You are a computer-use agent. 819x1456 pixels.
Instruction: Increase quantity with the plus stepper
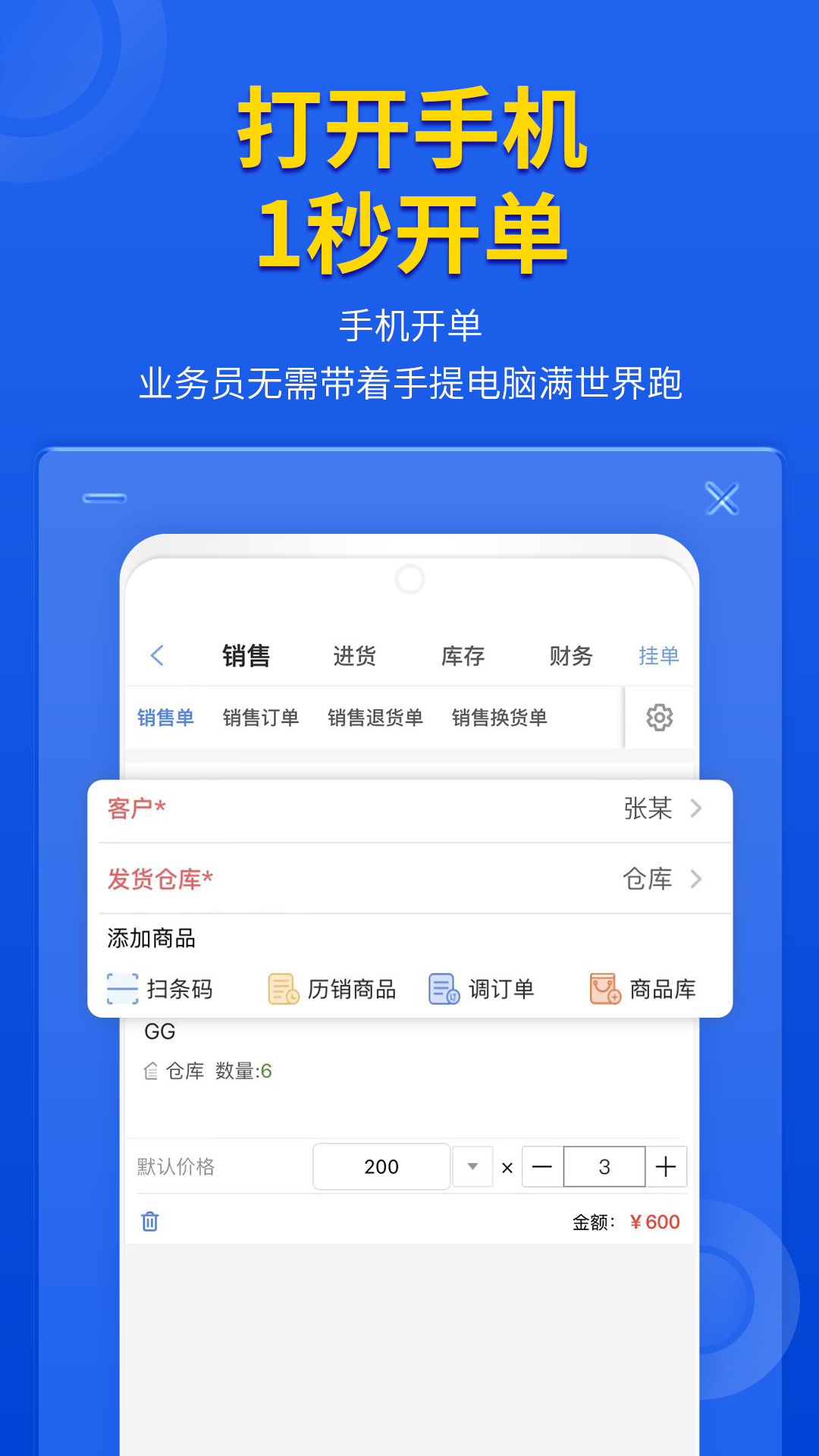tap(666, 1166)
